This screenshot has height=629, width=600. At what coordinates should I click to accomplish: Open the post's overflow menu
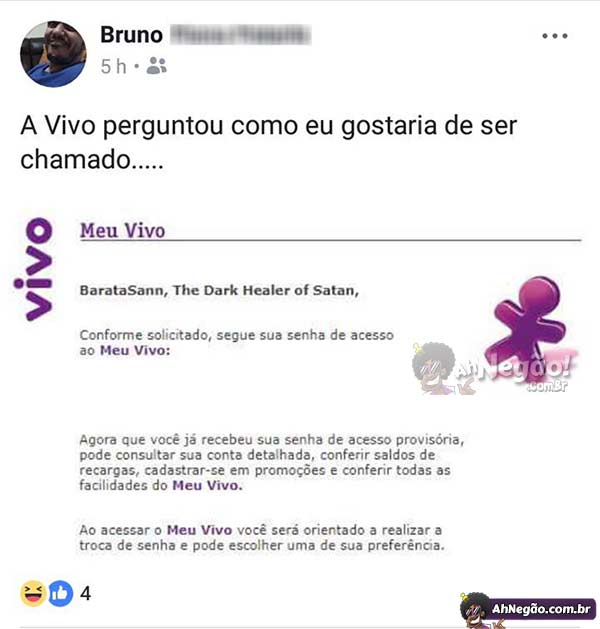tap(554, 36)
